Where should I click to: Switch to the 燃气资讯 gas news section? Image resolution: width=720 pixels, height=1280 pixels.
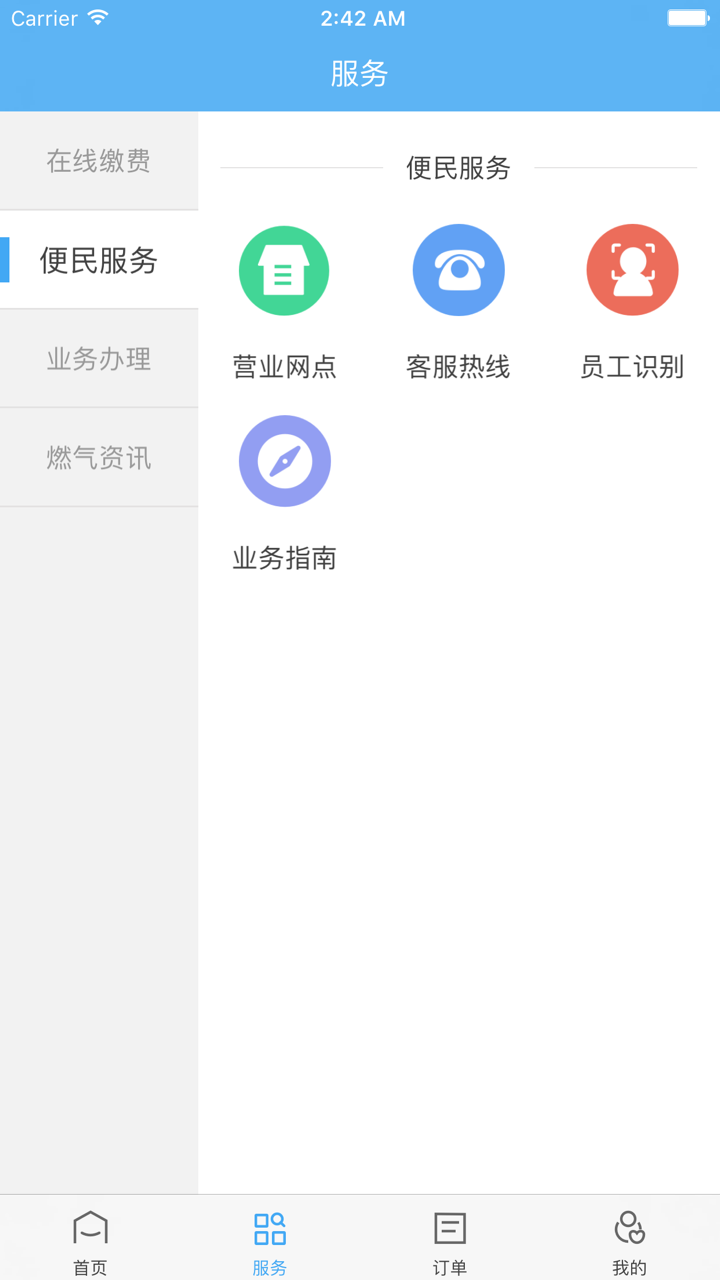(99, 457)
